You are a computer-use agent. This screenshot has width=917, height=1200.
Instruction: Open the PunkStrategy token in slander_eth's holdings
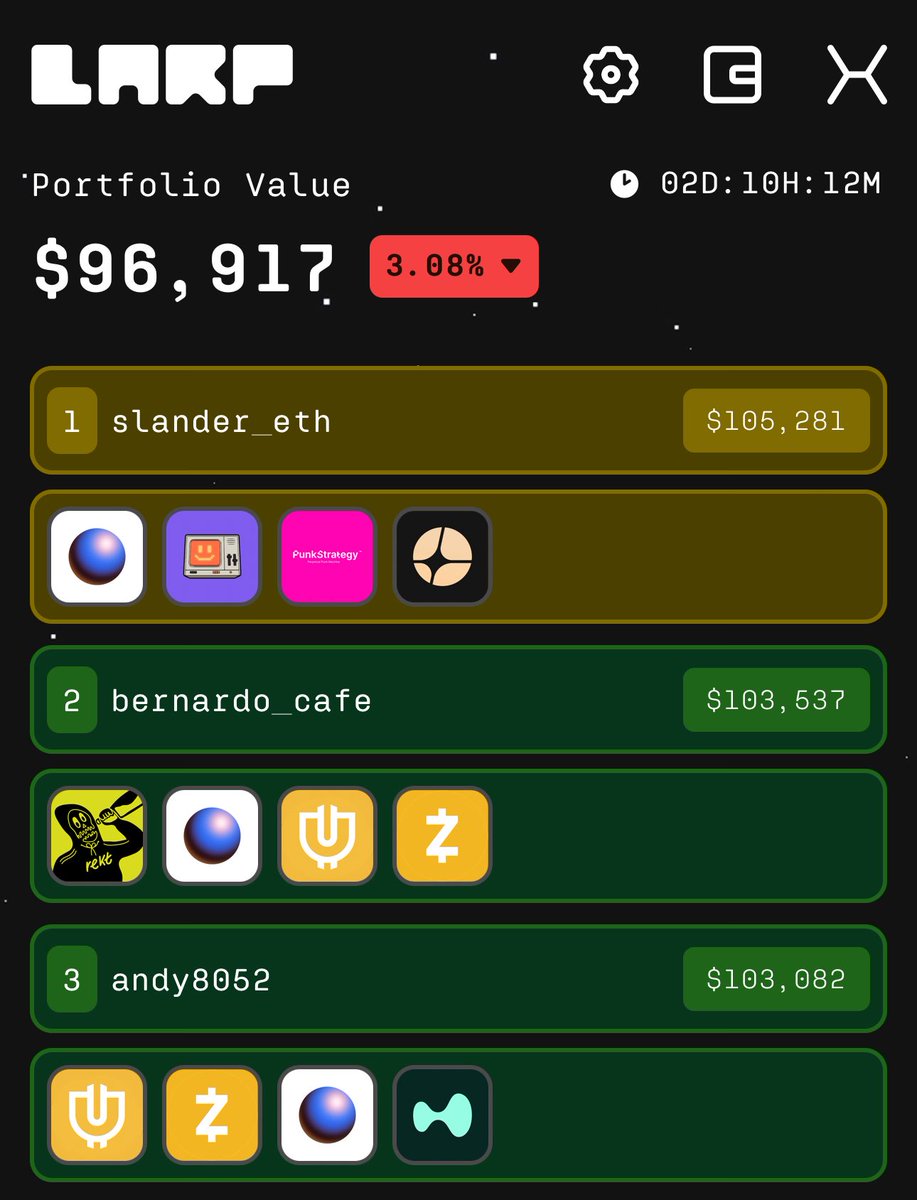tap(327, 556)
